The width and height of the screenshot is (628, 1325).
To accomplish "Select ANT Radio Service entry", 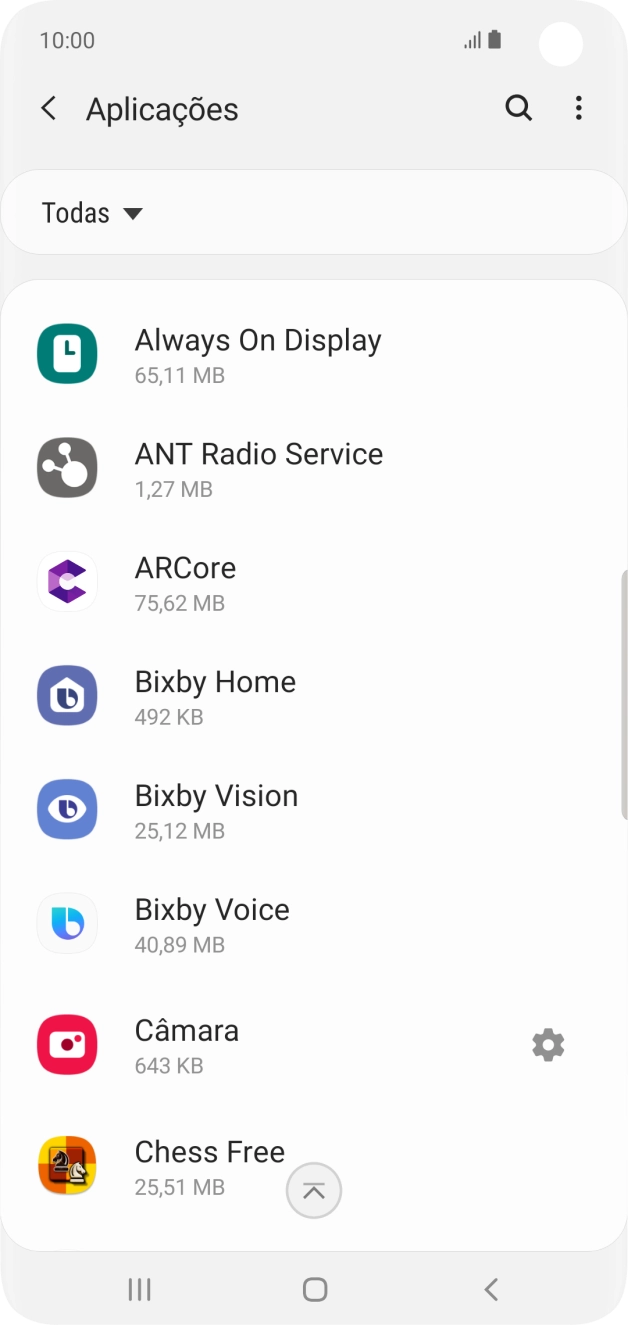I will (x=258, y=468).
